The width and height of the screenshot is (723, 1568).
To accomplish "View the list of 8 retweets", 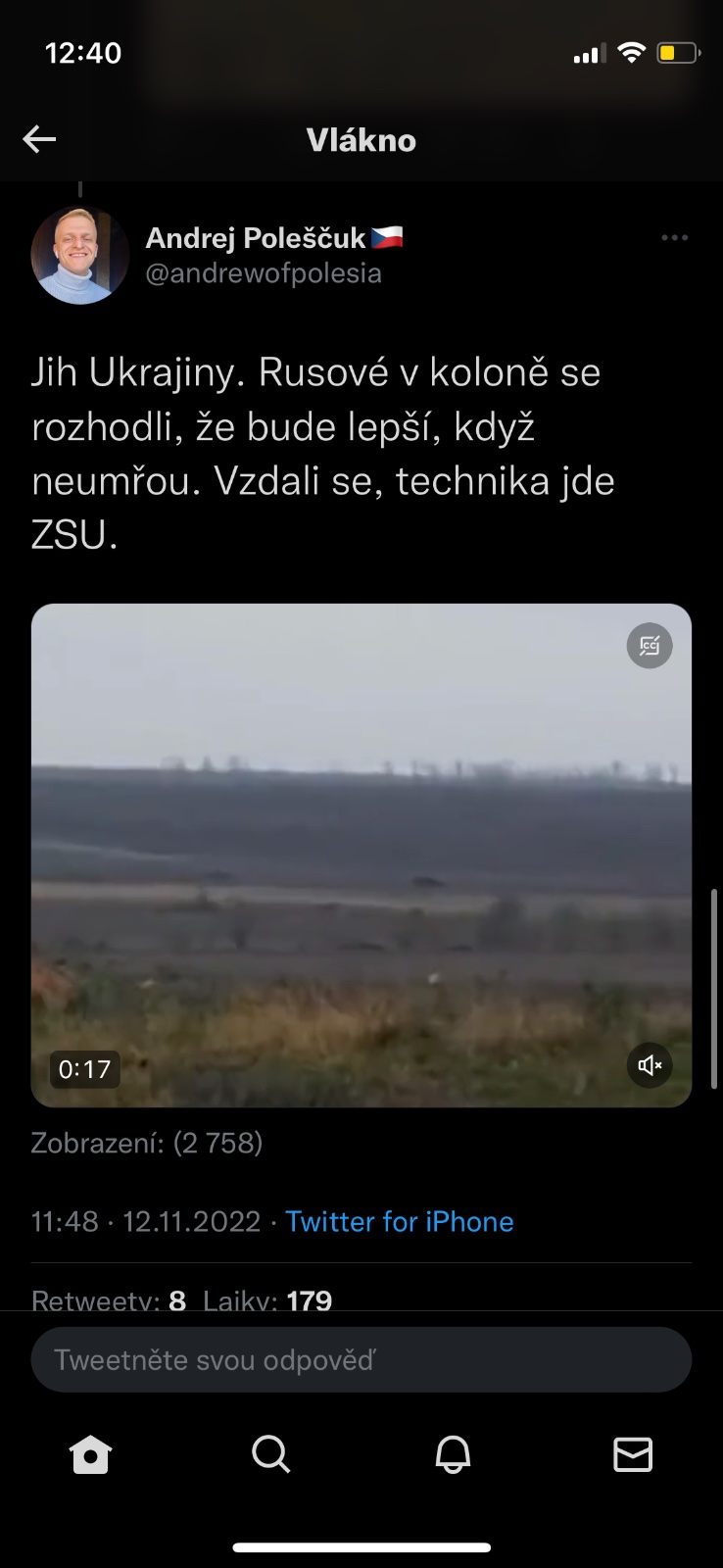I will click(x=110, y=1299).
